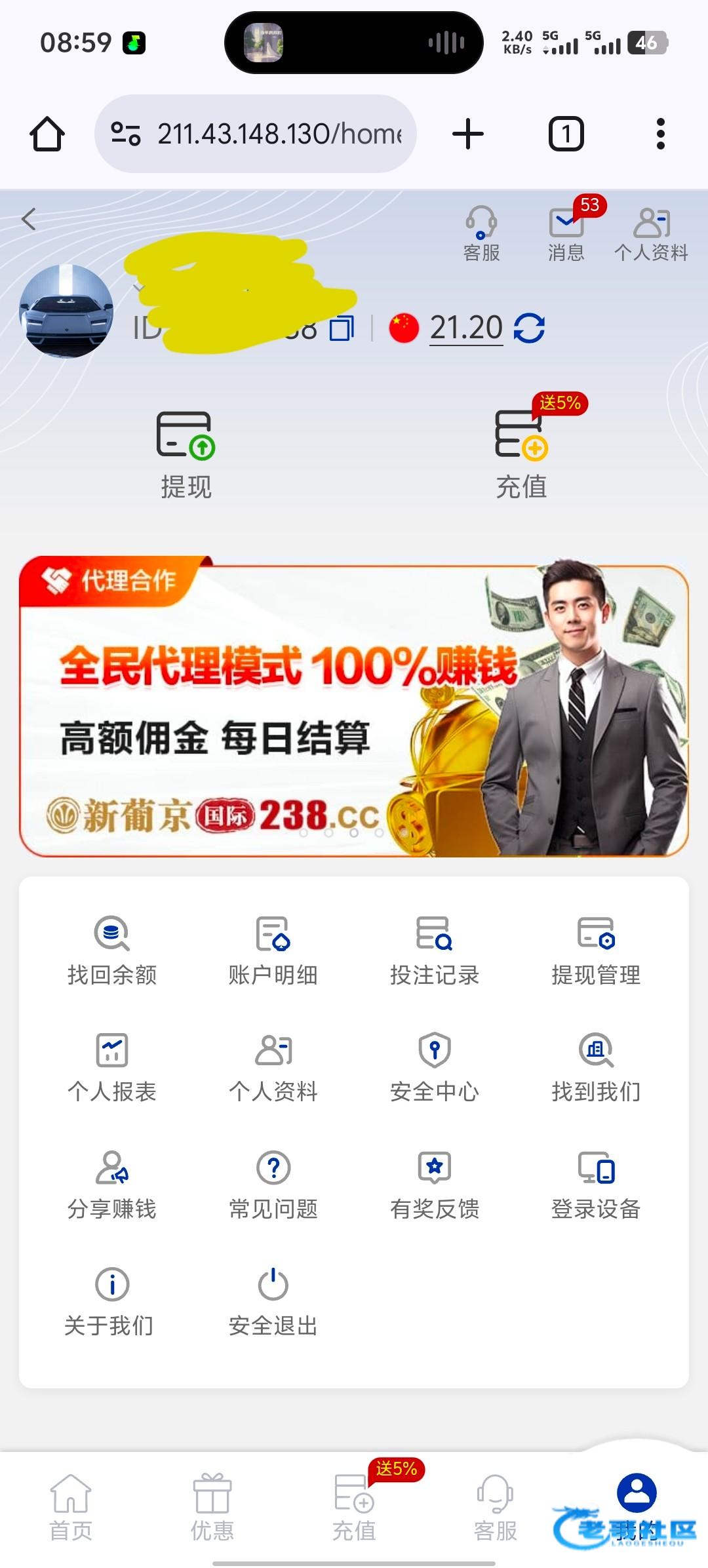Tap 提现 to withdraw funds
The width and height of the screenshot is (708, 1568).
click(x=186, y=454)
